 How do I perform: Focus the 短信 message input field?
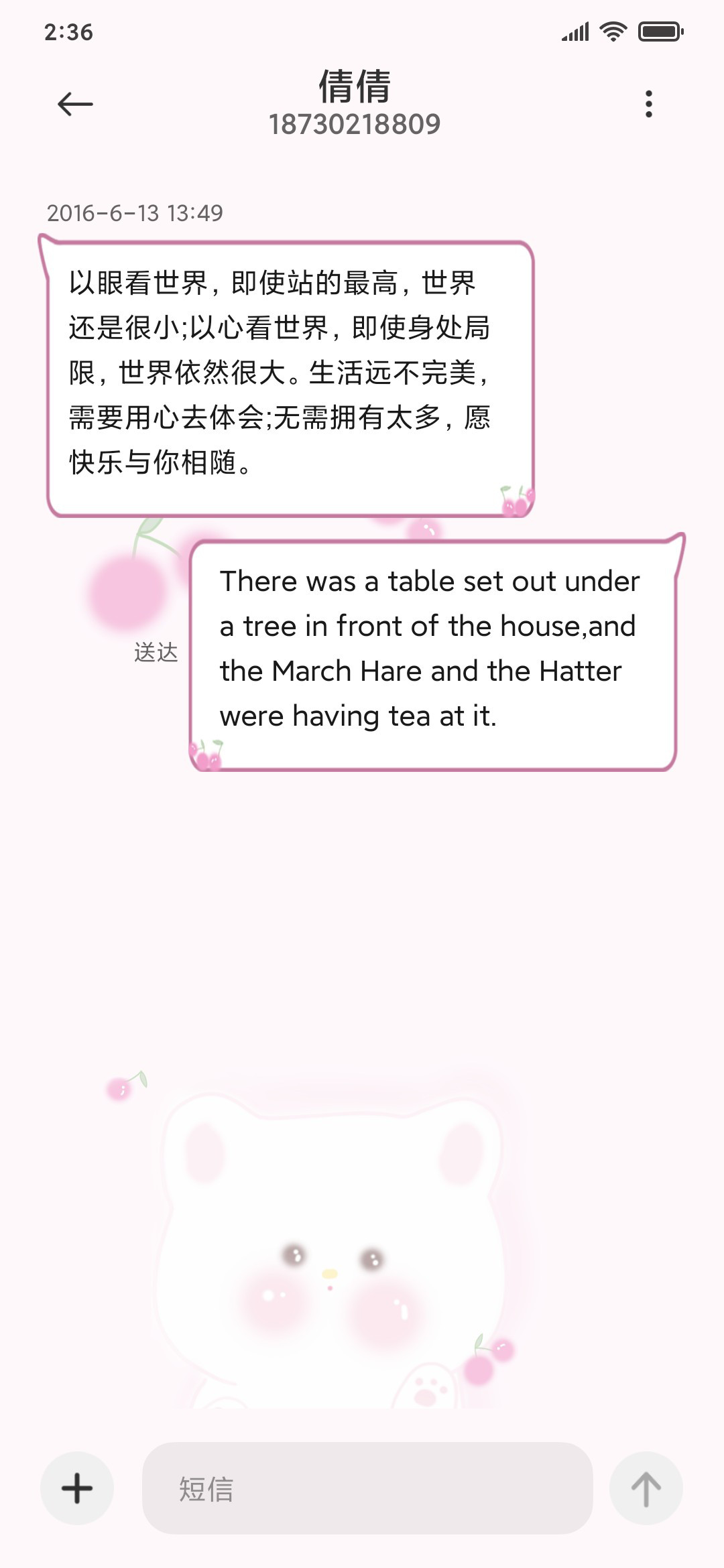367,1488
